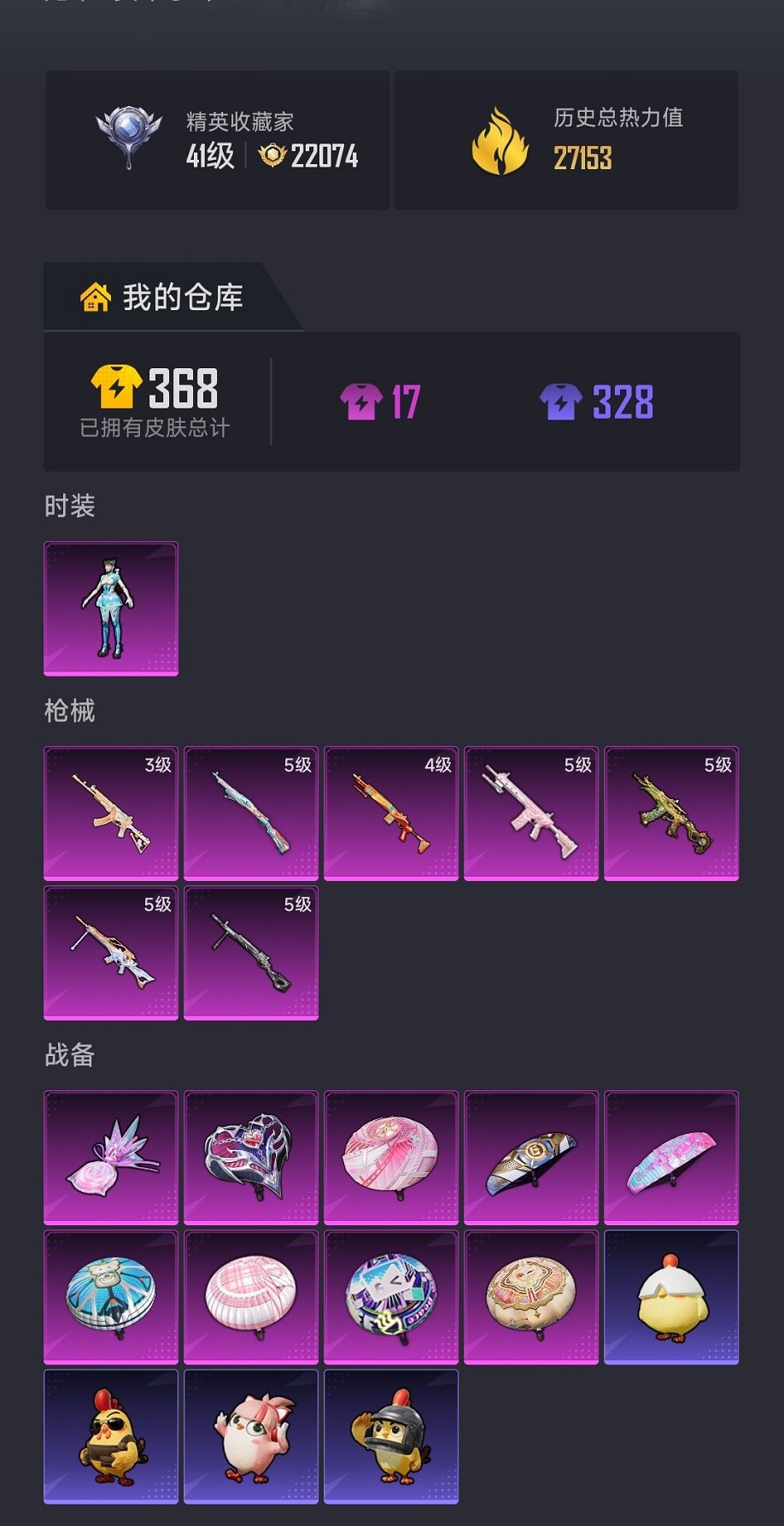View the pink bird mascot item
784x1526 pixels.
click(251, 1436)
